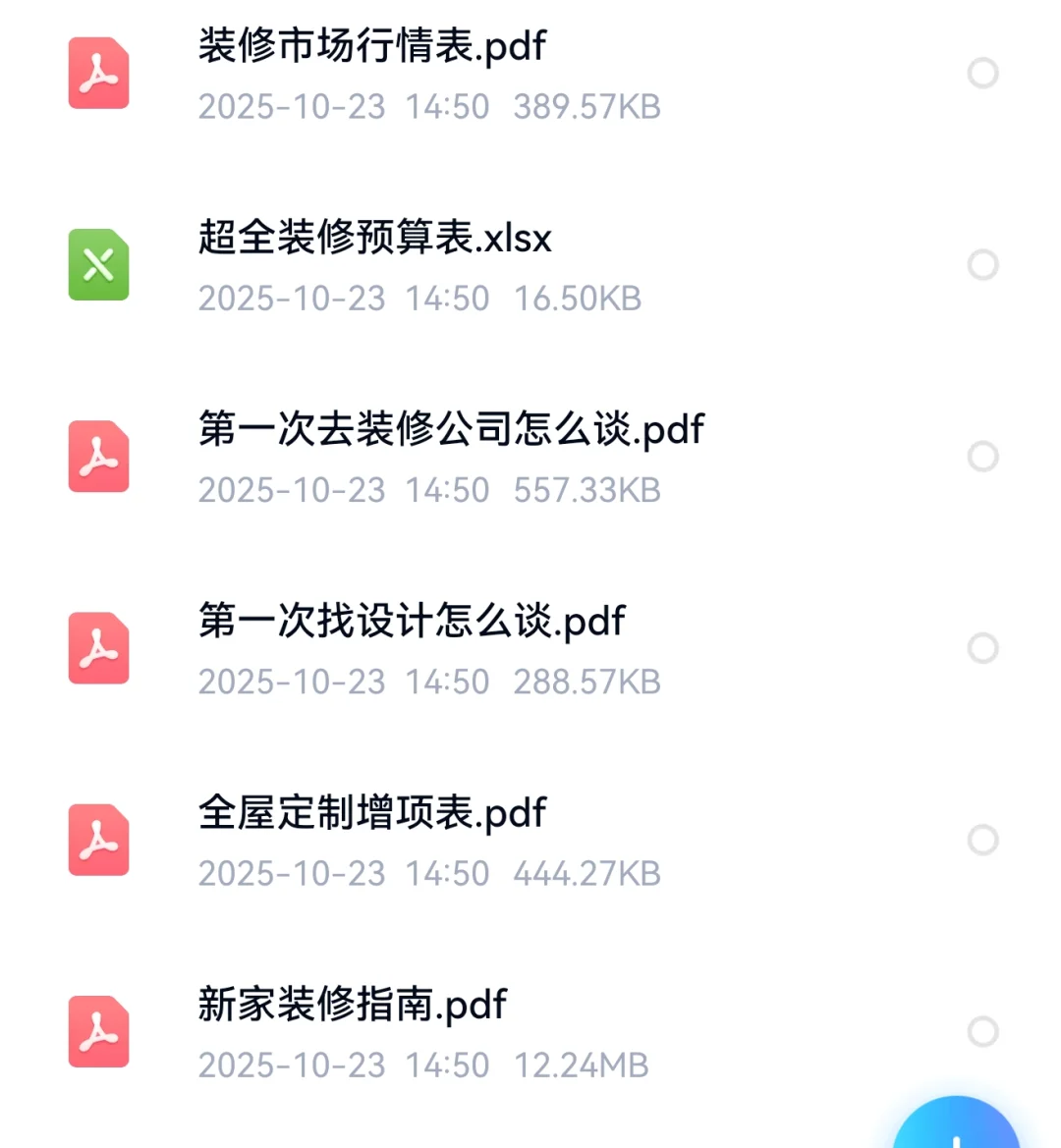Click the Excel icon beside 超全装修预算表.xlsx
The image size is (1061, 1148).
pos(97,264)
